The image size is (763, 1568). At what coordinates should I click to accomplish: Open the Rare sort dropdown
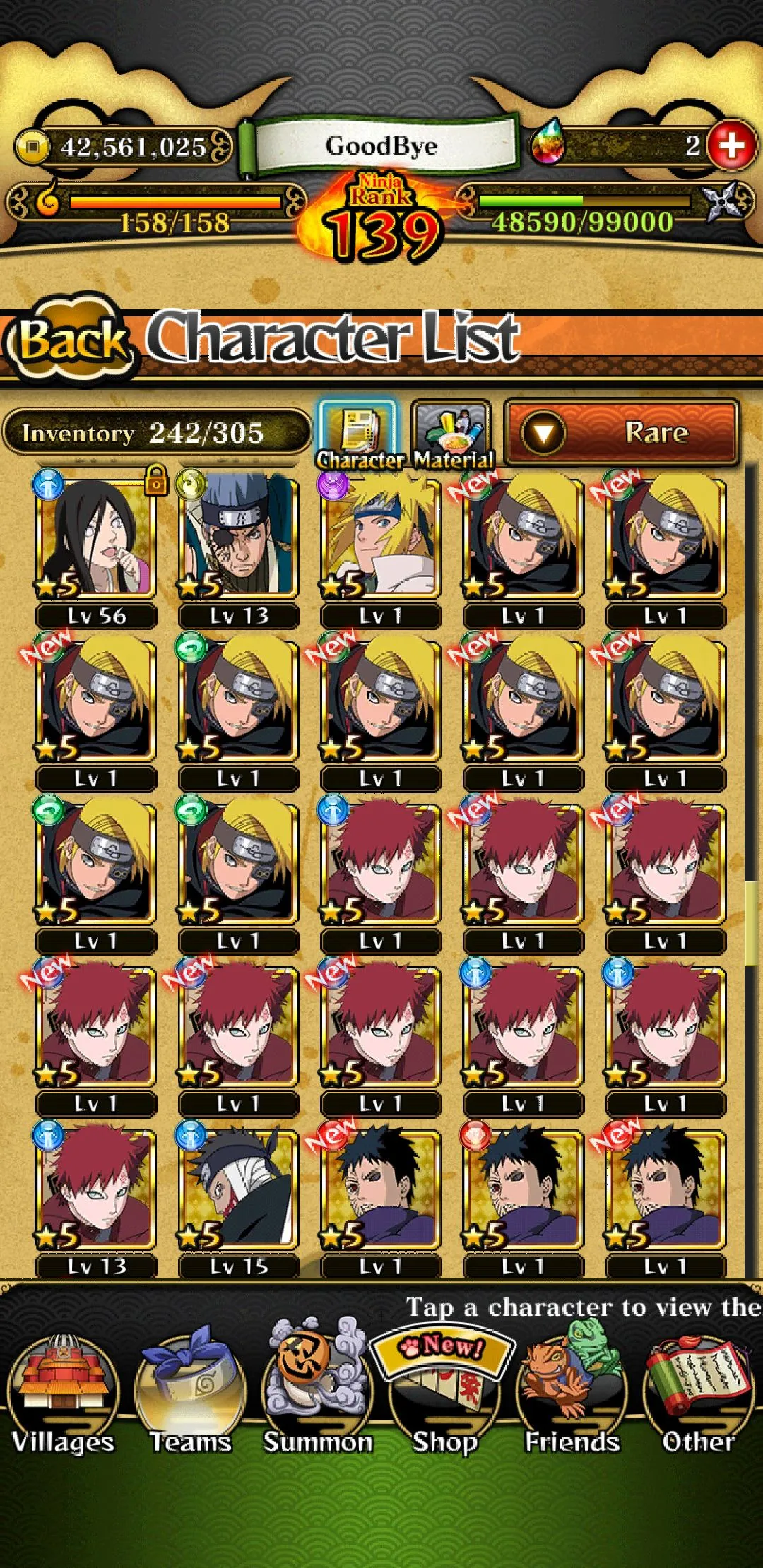coord(622,432)
